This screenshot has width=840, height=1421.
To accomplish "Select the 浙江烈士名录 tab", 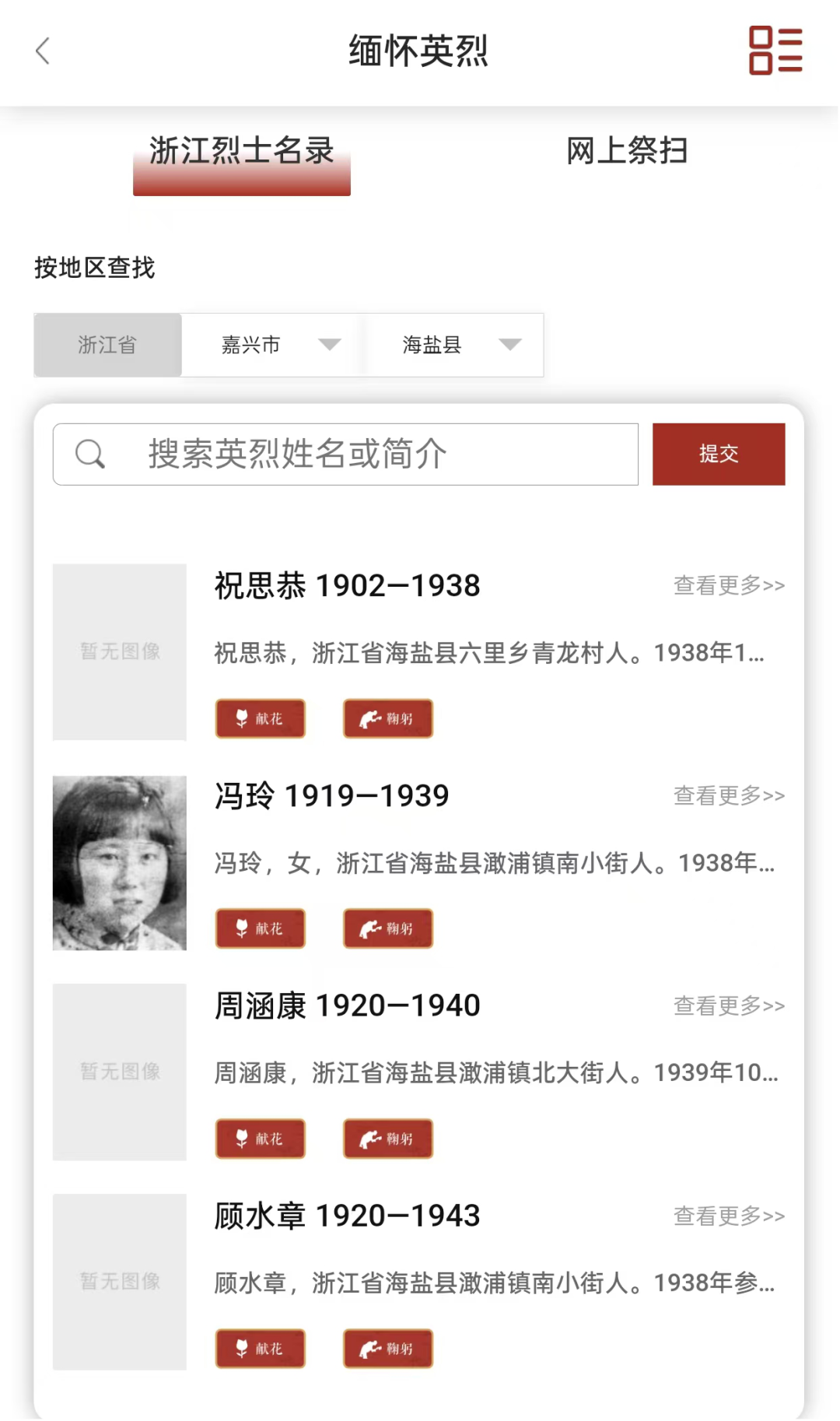I will pos(241,153).
